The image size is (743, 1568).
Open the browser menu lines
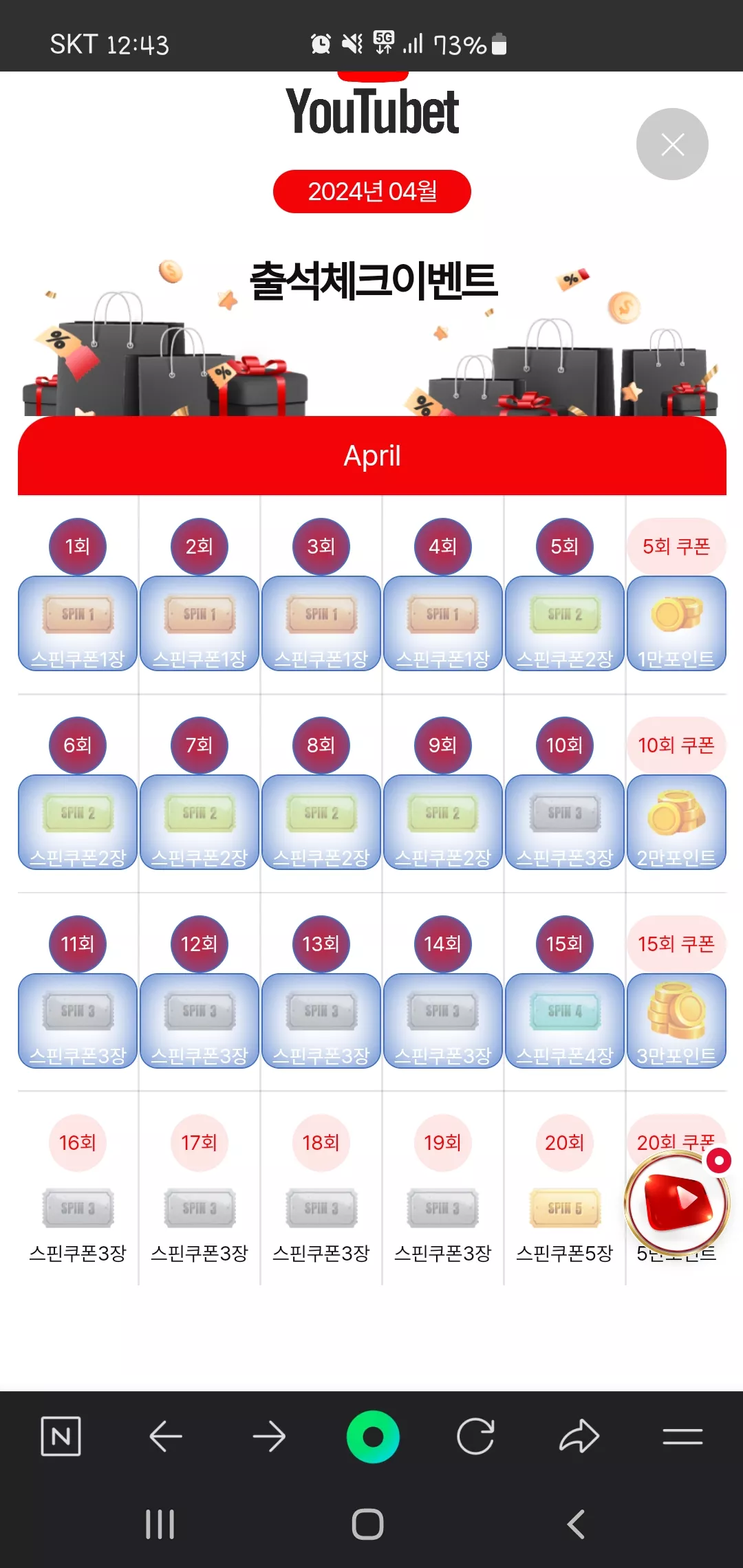pyautogui.click(x=682, y=1436)
